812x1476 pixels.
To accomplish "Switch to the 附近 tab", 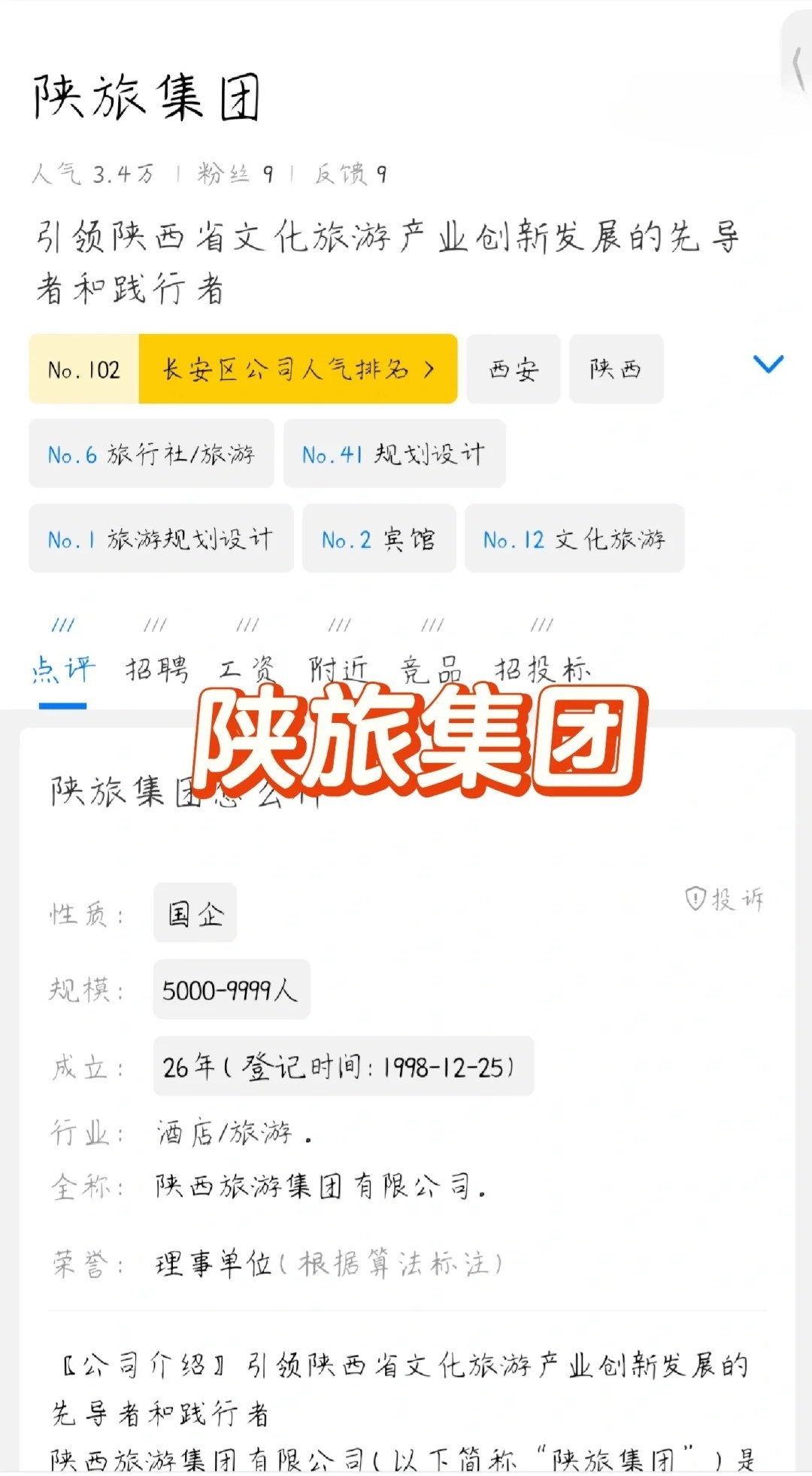I will 339,668.
